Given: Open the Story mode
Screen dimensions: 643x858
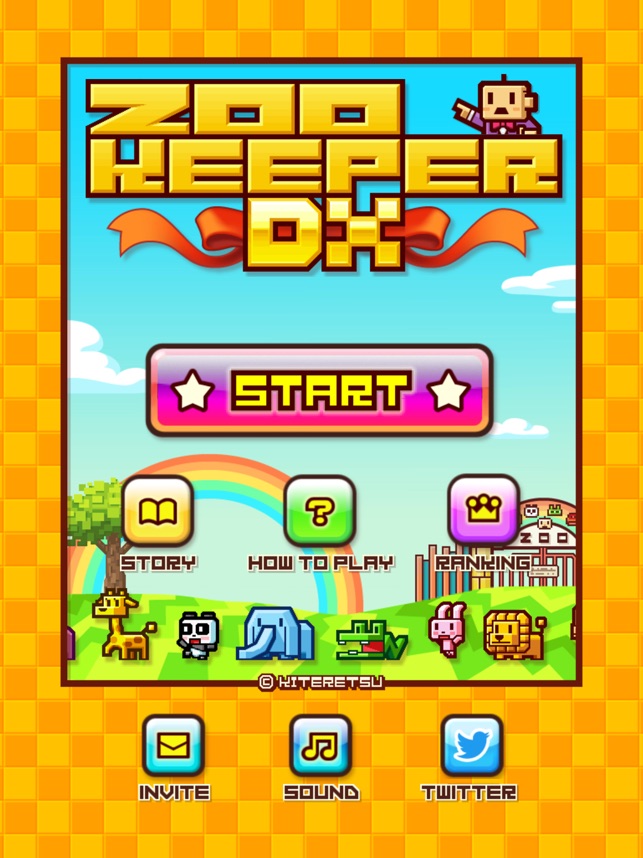Looking at the screenshot, I should pyautogui.click(x=158, y=512).
